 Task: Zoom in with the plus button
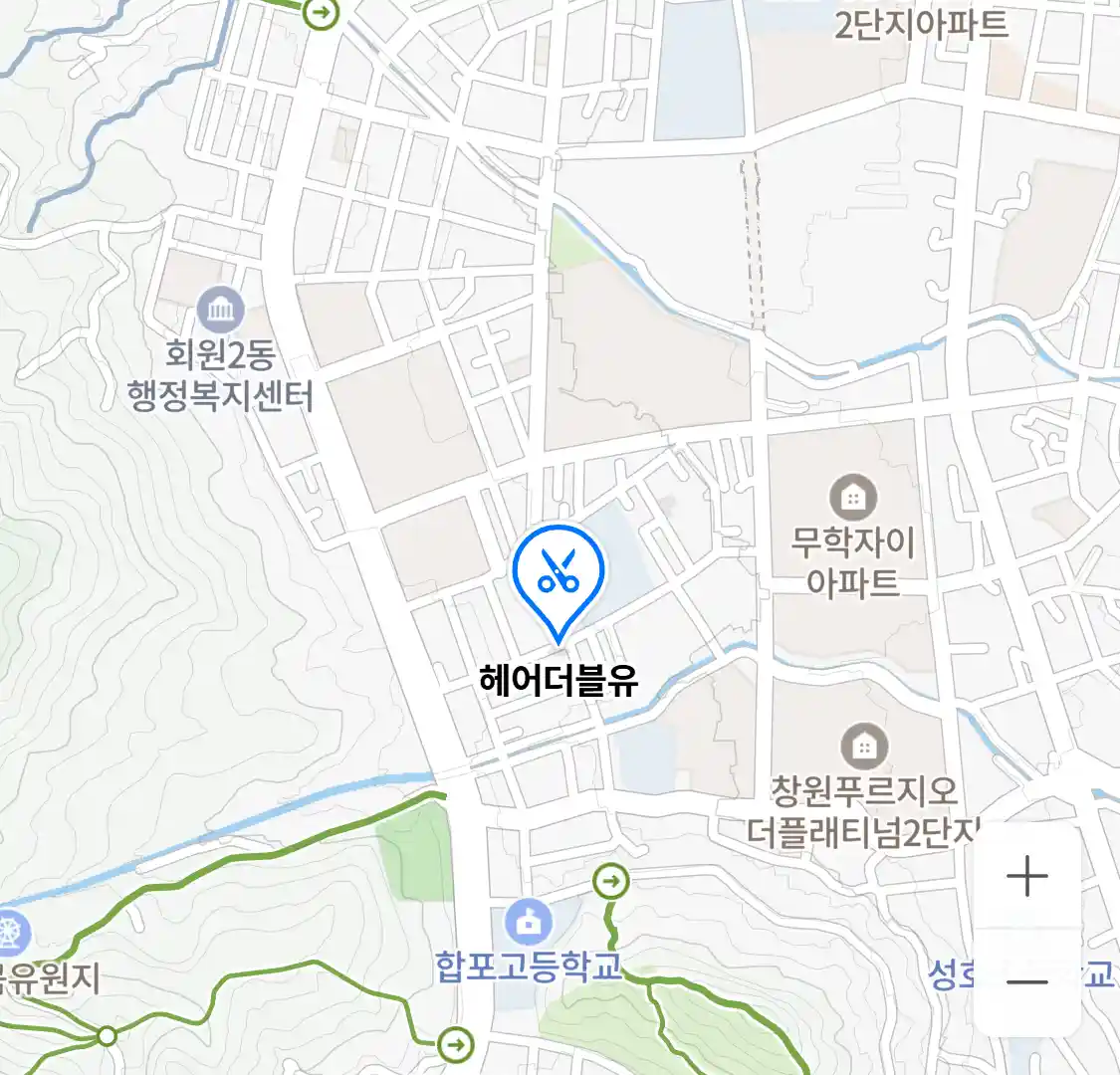pos(1027,877)
